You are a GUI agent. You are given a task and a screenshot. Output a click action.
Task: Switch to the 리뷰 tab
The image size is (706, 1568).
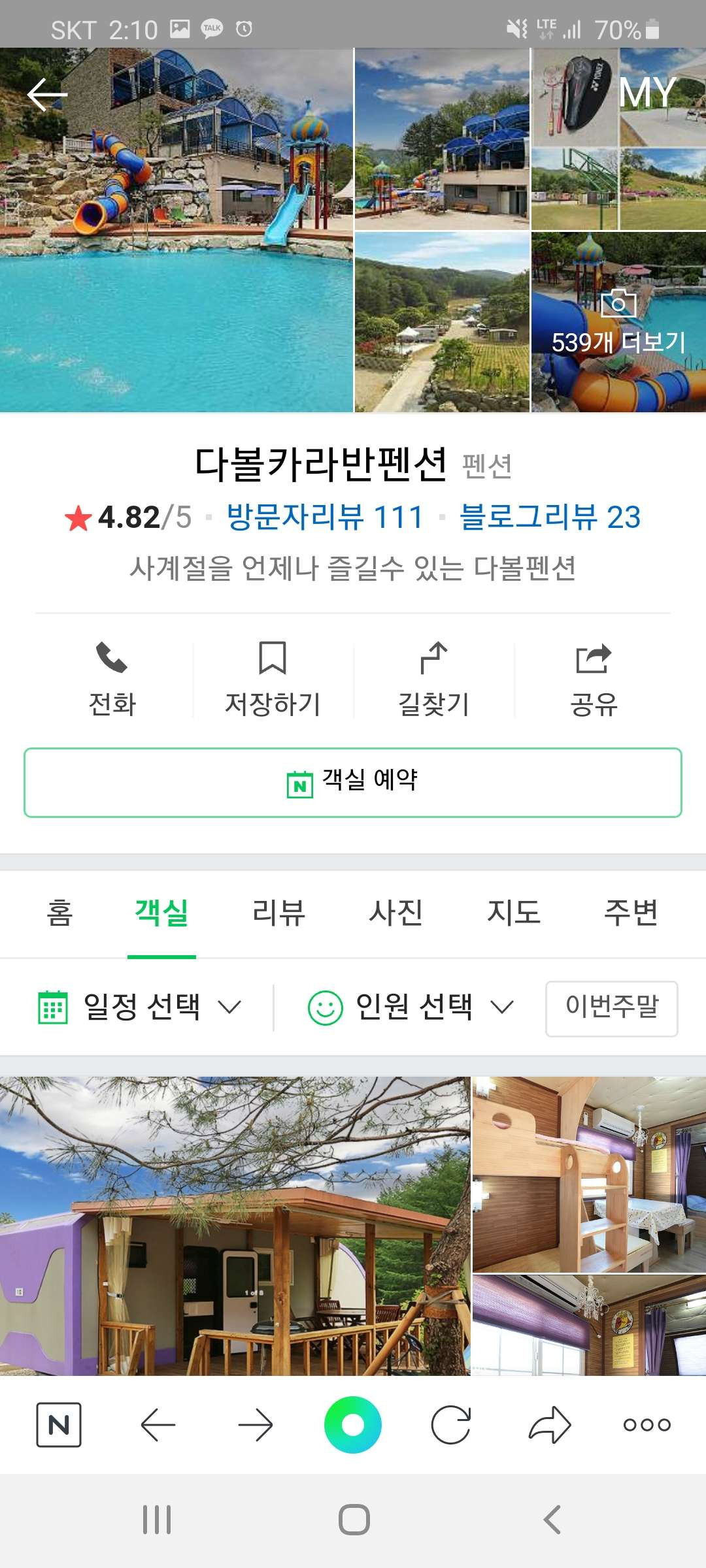pyautogui.click(x=278, y=912)
